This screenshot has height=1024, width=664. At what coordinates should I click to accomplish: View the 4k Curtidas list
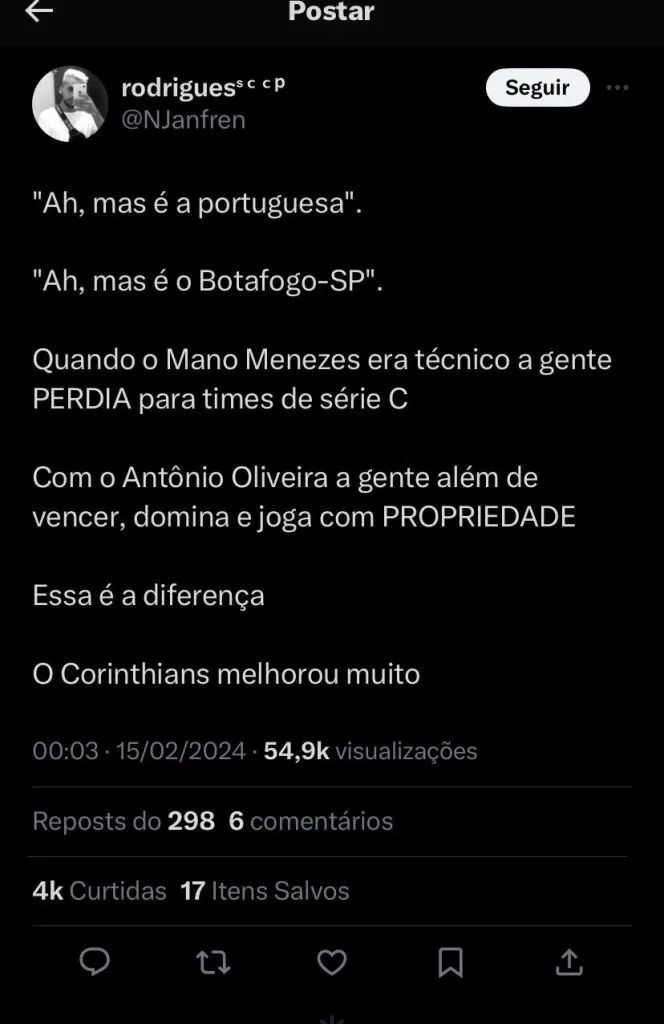click(99, 891)
